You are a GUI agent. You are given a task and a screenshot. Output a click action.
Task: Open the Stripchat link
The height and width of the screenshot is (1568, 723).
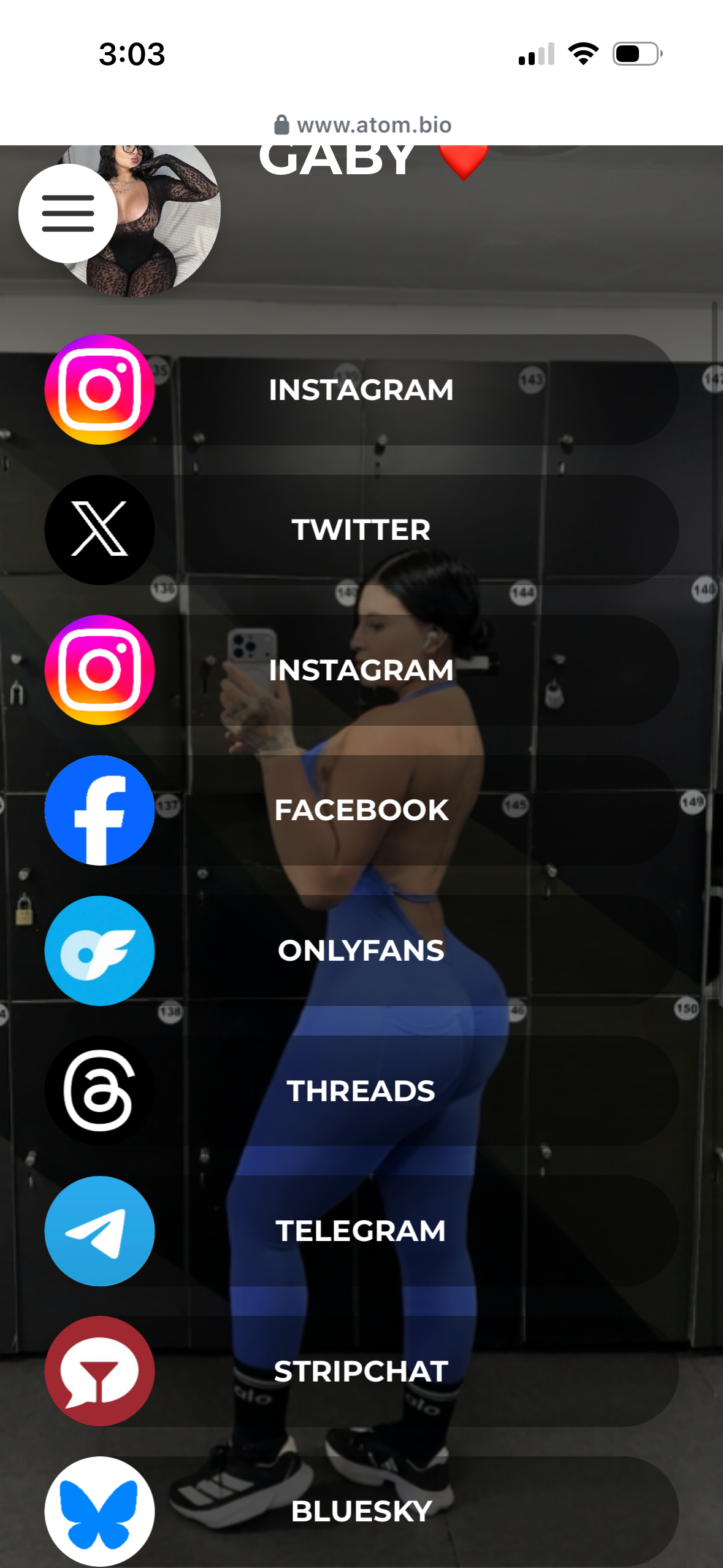point(361,1371)
